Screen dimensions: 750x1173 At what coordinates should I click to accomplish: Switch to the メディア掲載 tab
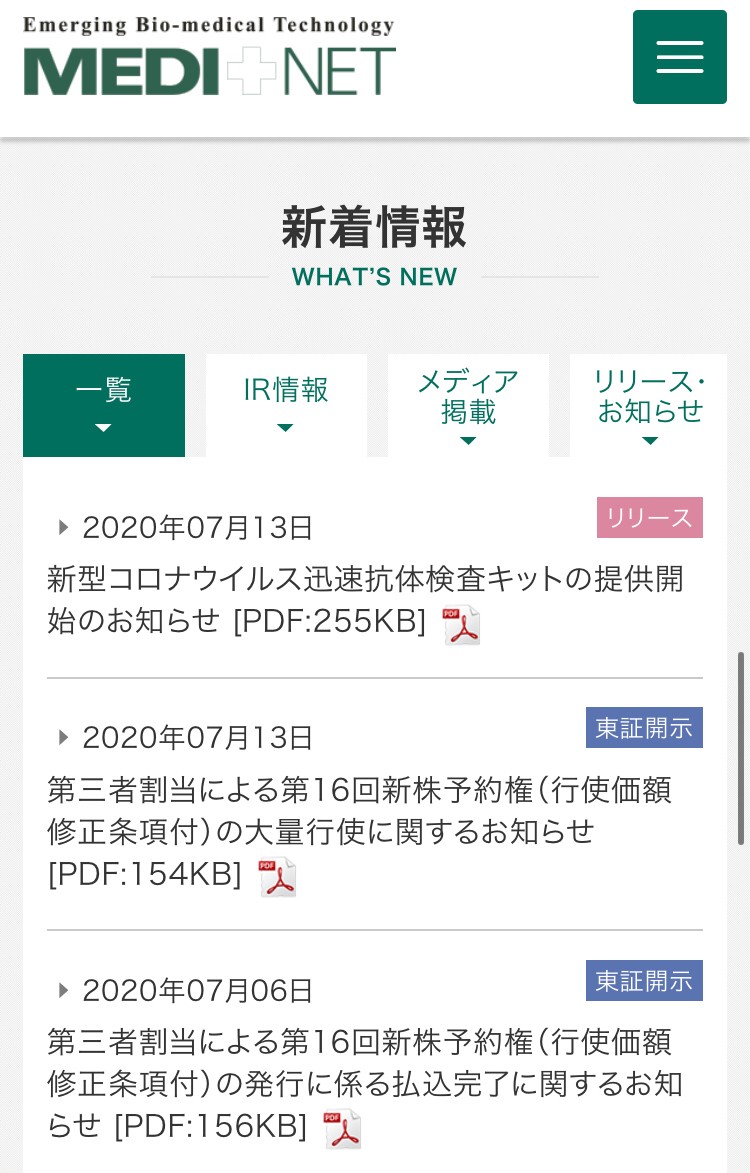(468, 405)
